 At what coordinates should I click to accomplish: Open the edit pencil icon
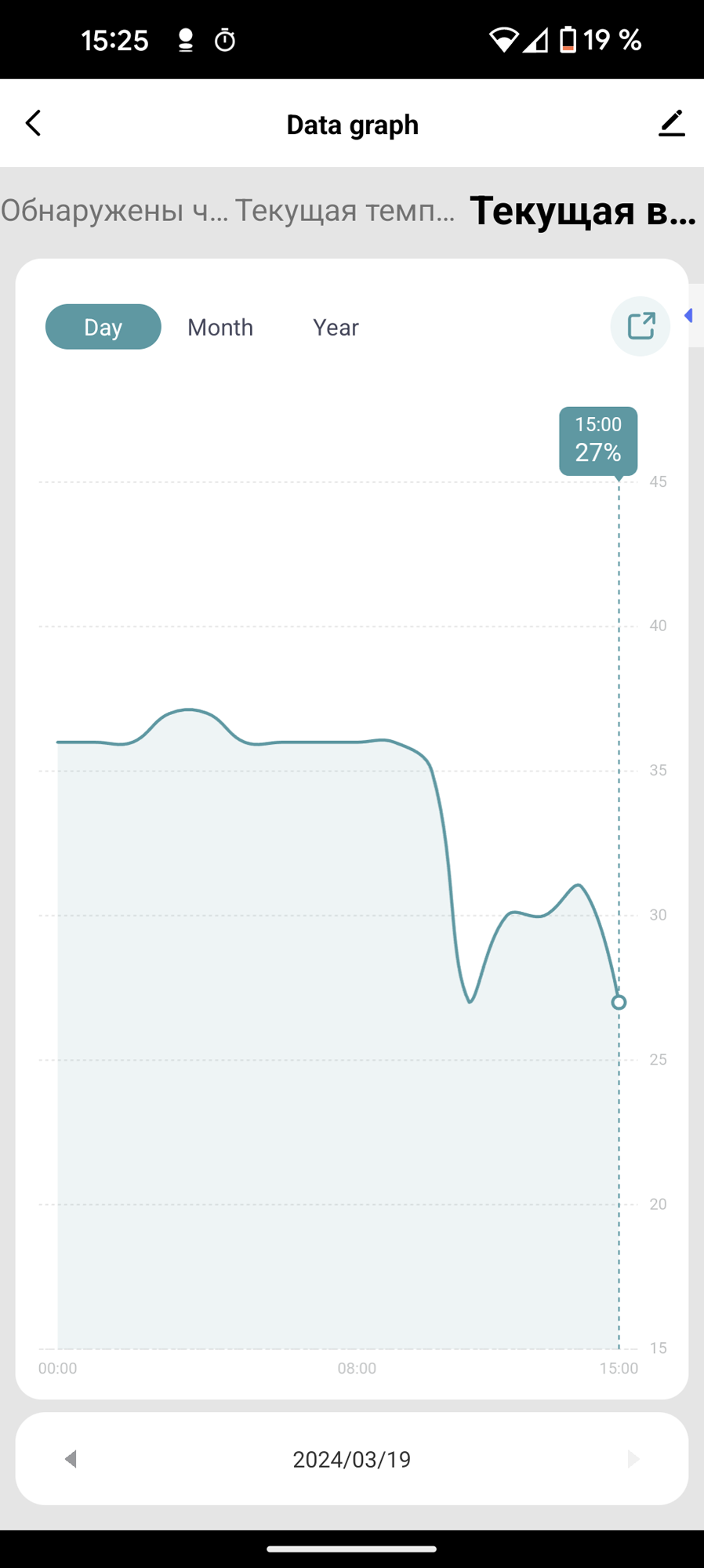point(671,123)
